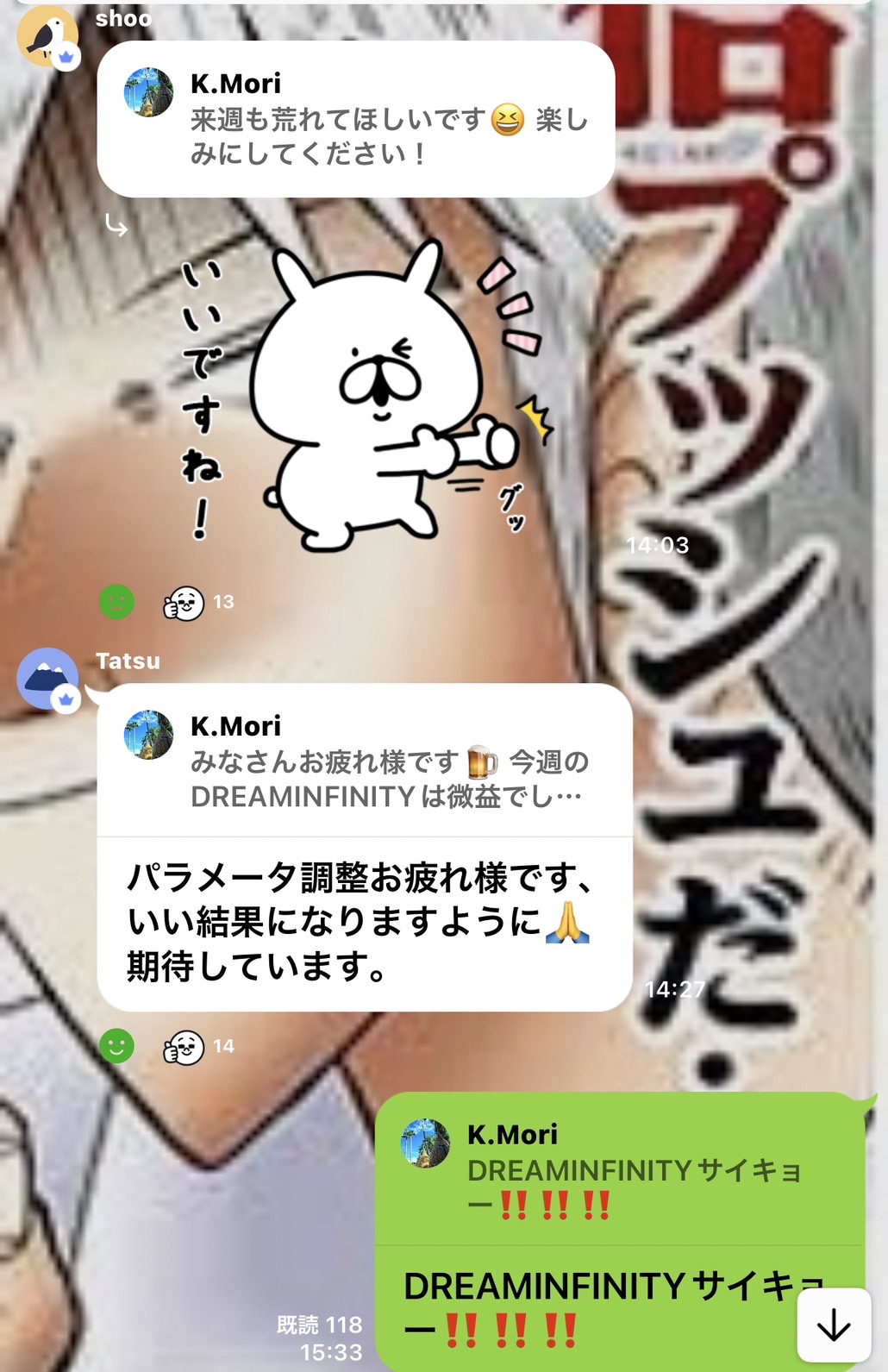Add reaction with green smiley under shoo's sticker
The width and height of the screenshot is (888, 1372).
pyautogui.click(x=117, y=601)
